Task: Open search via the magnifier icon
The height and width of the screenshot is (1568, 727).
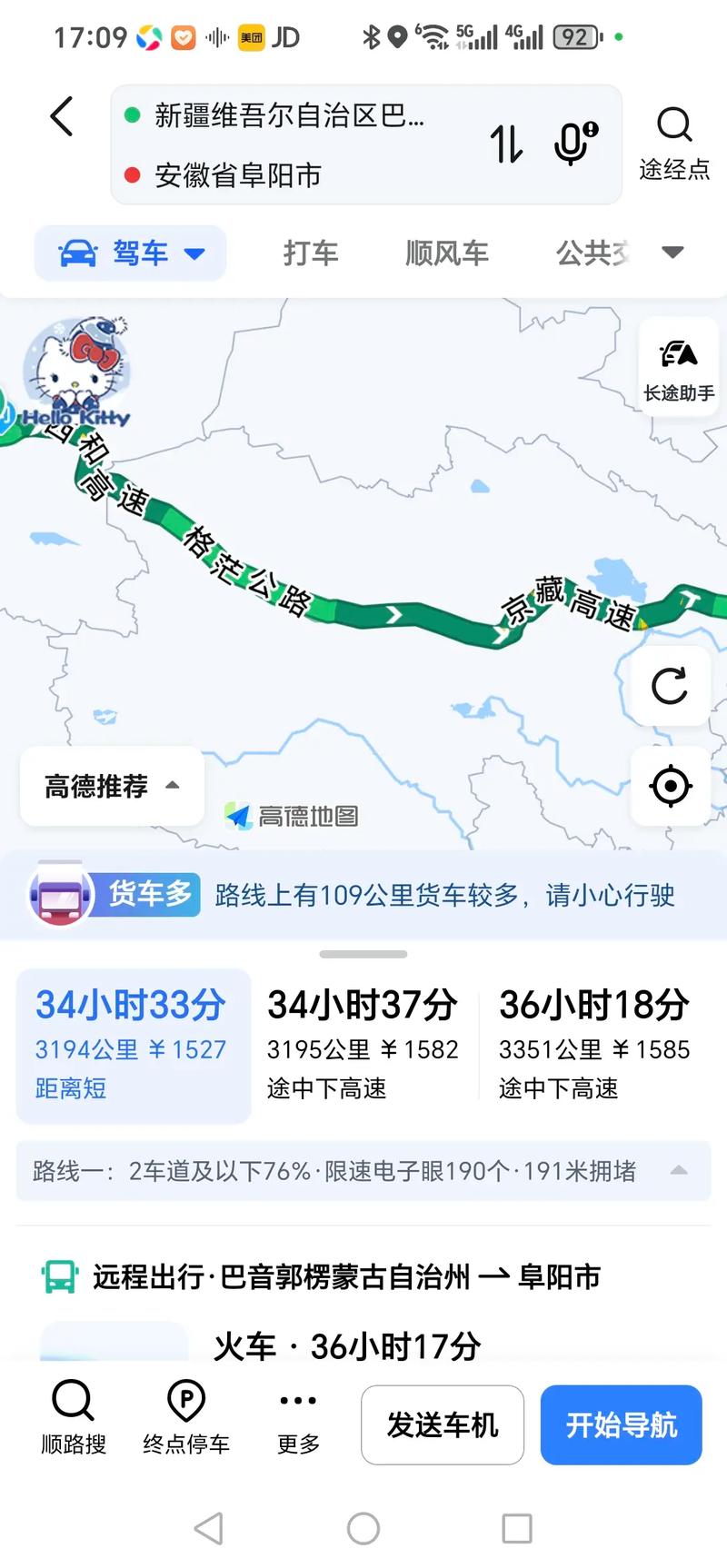Action: click(674, 125)
